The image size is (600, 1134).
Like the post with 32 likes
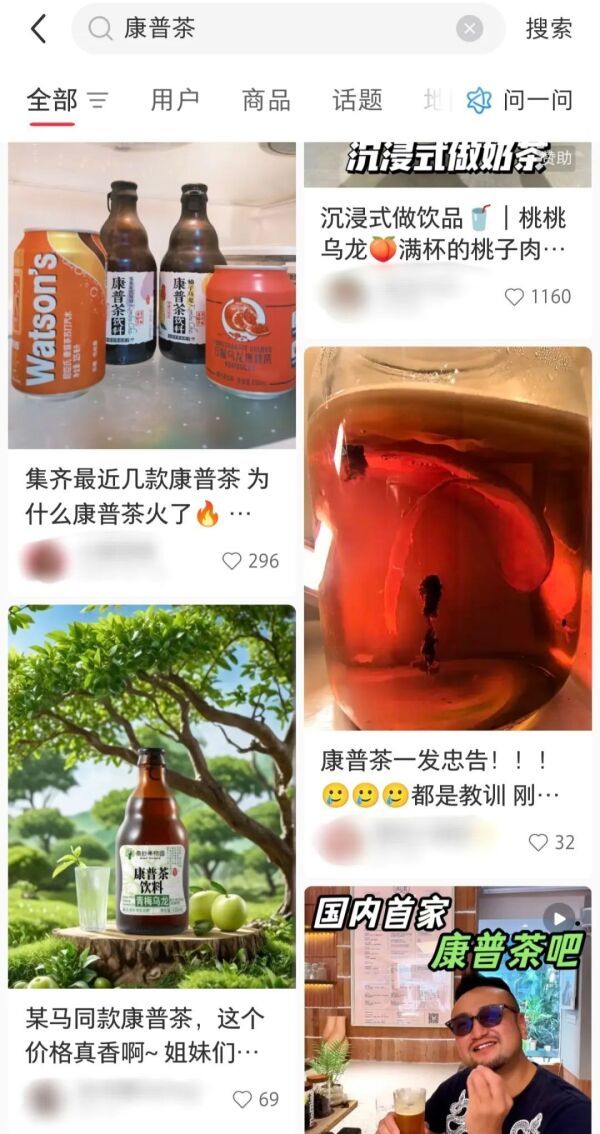[539, 842]
